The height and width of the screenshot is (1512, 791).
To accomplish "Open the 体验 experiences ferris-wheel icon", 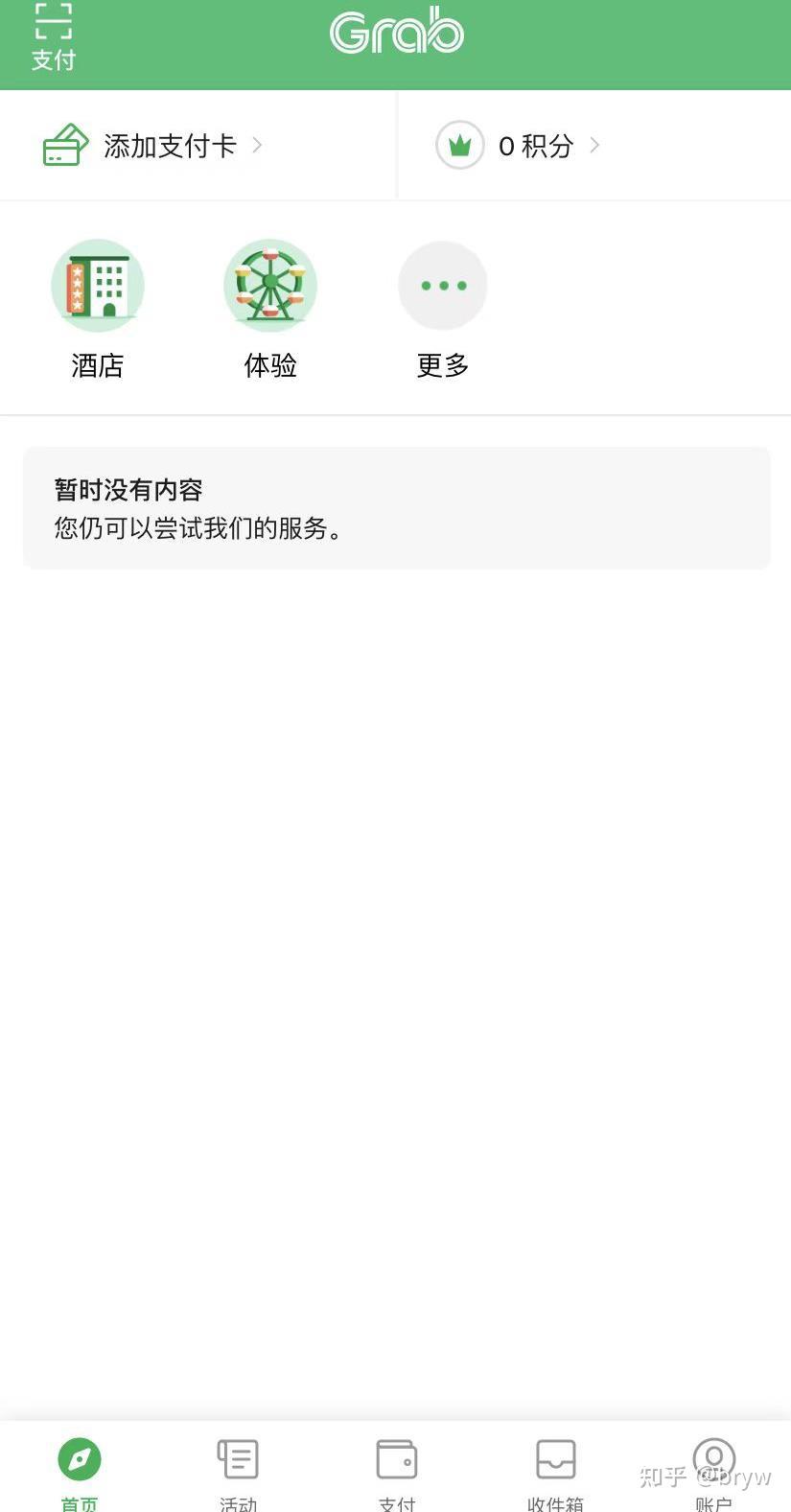I will click(x=269, y=285).
